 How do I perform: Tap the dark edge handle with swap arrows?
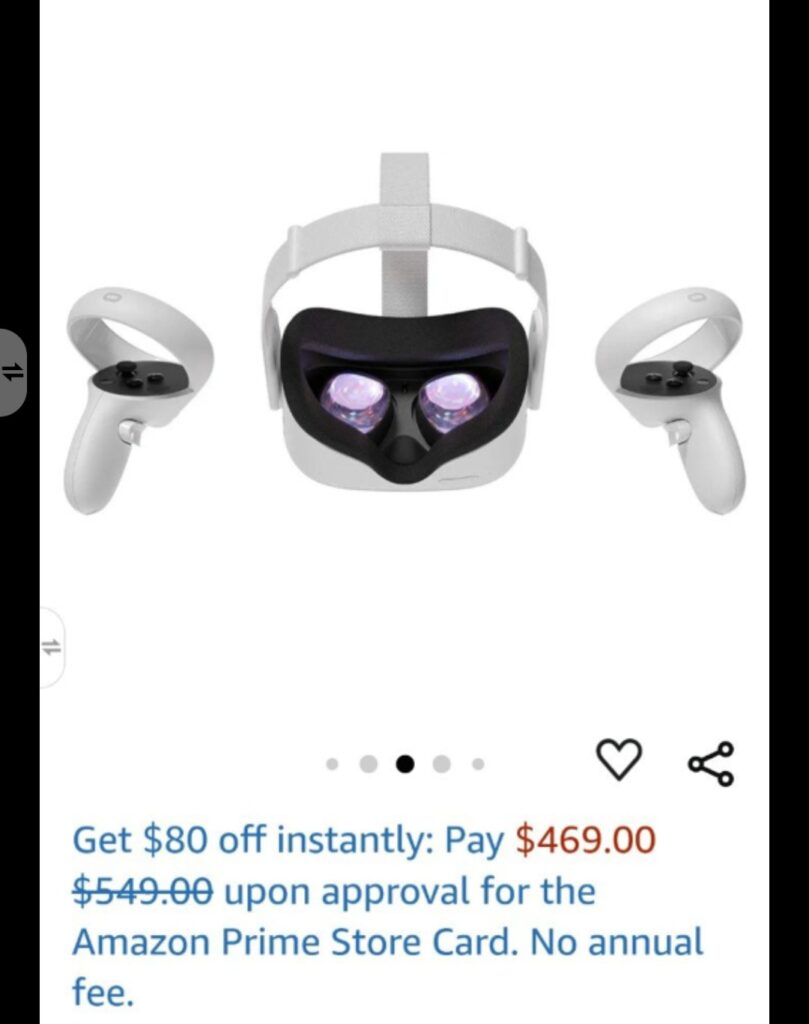(12, 372)
